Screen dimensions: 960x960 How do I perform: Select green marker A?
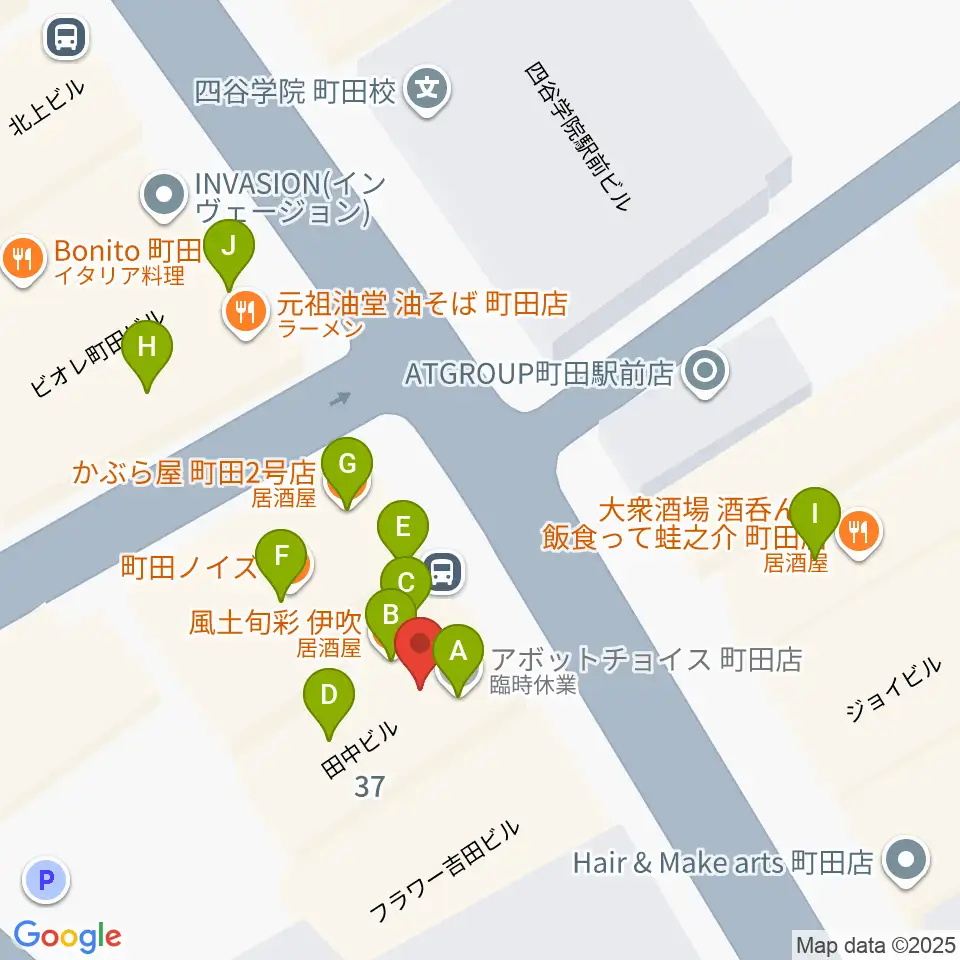pos(458,652)
